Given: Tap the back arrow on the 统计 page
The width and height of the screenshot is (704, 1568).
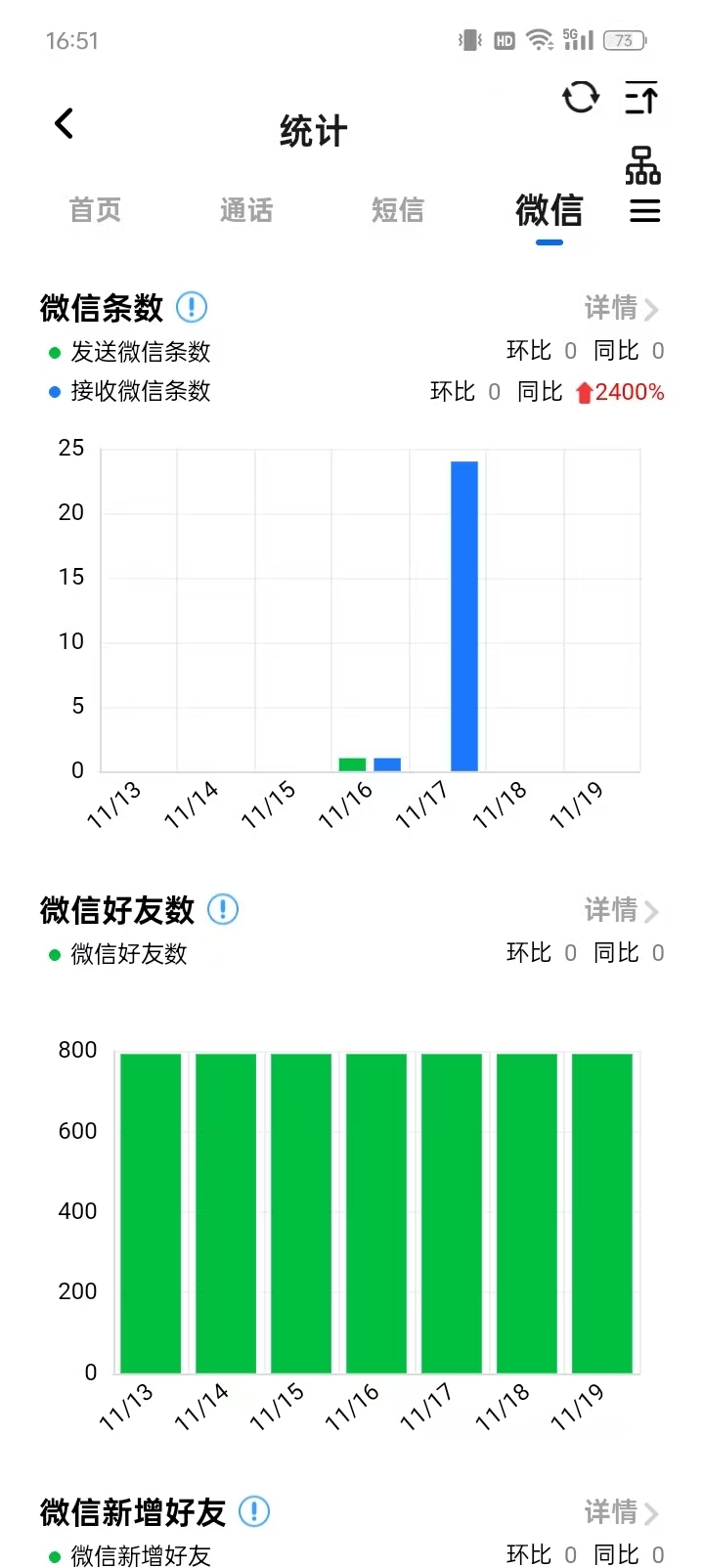Looking at the screenshot, I should [63, 124].
